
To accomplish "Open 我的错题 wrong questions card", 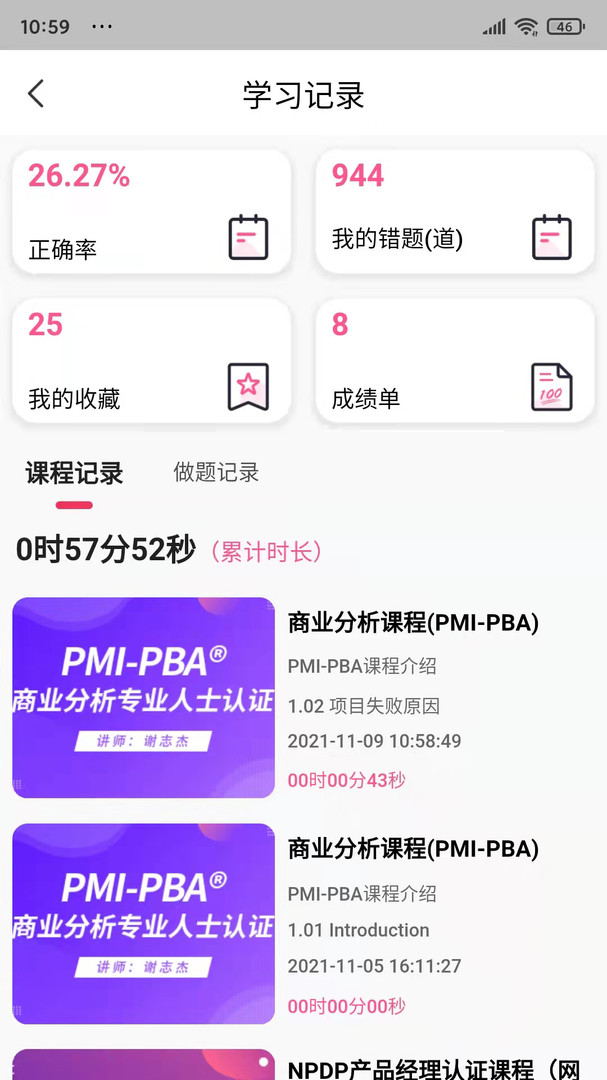I will 455,211.
